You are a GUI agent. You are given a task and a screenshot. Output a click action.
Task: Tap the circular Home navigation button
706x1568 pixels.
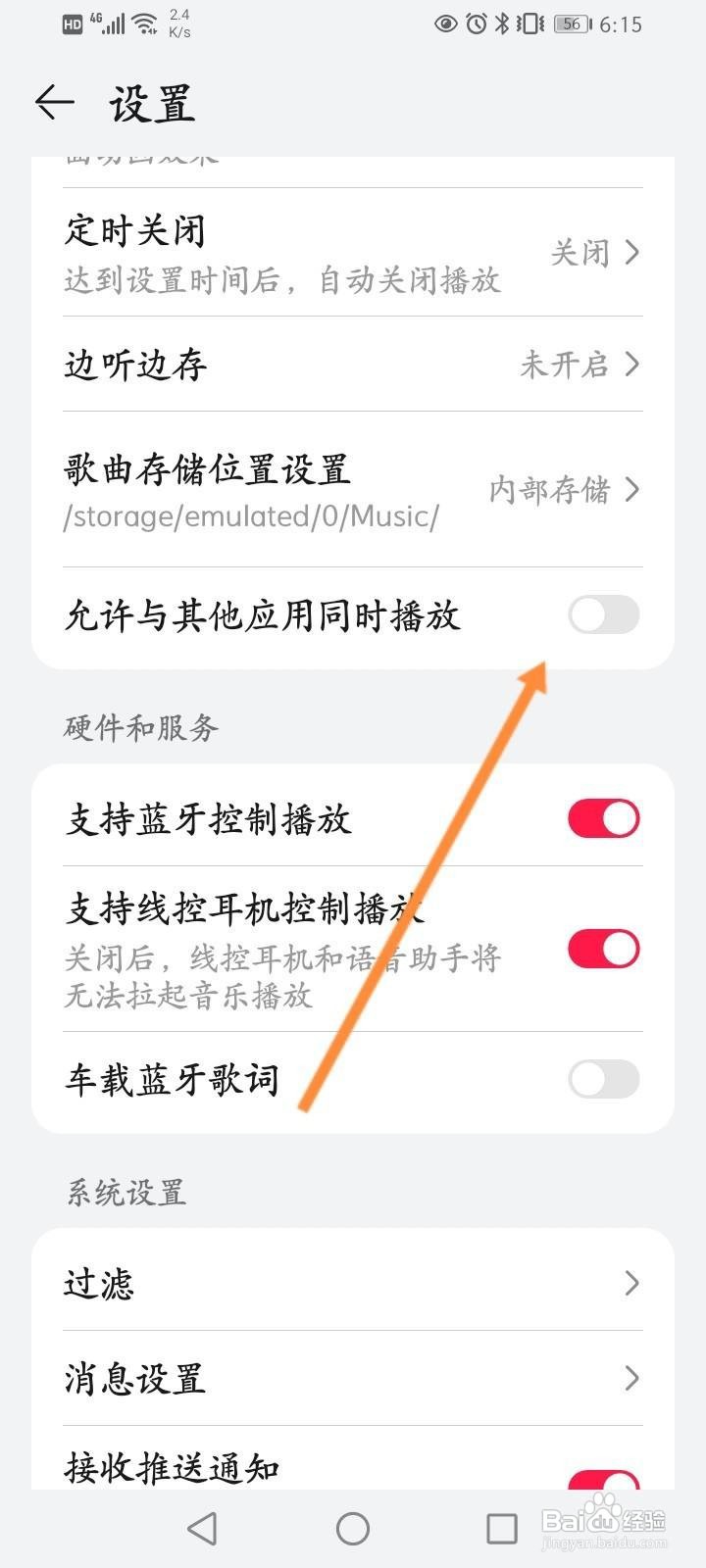[353, 1527]
